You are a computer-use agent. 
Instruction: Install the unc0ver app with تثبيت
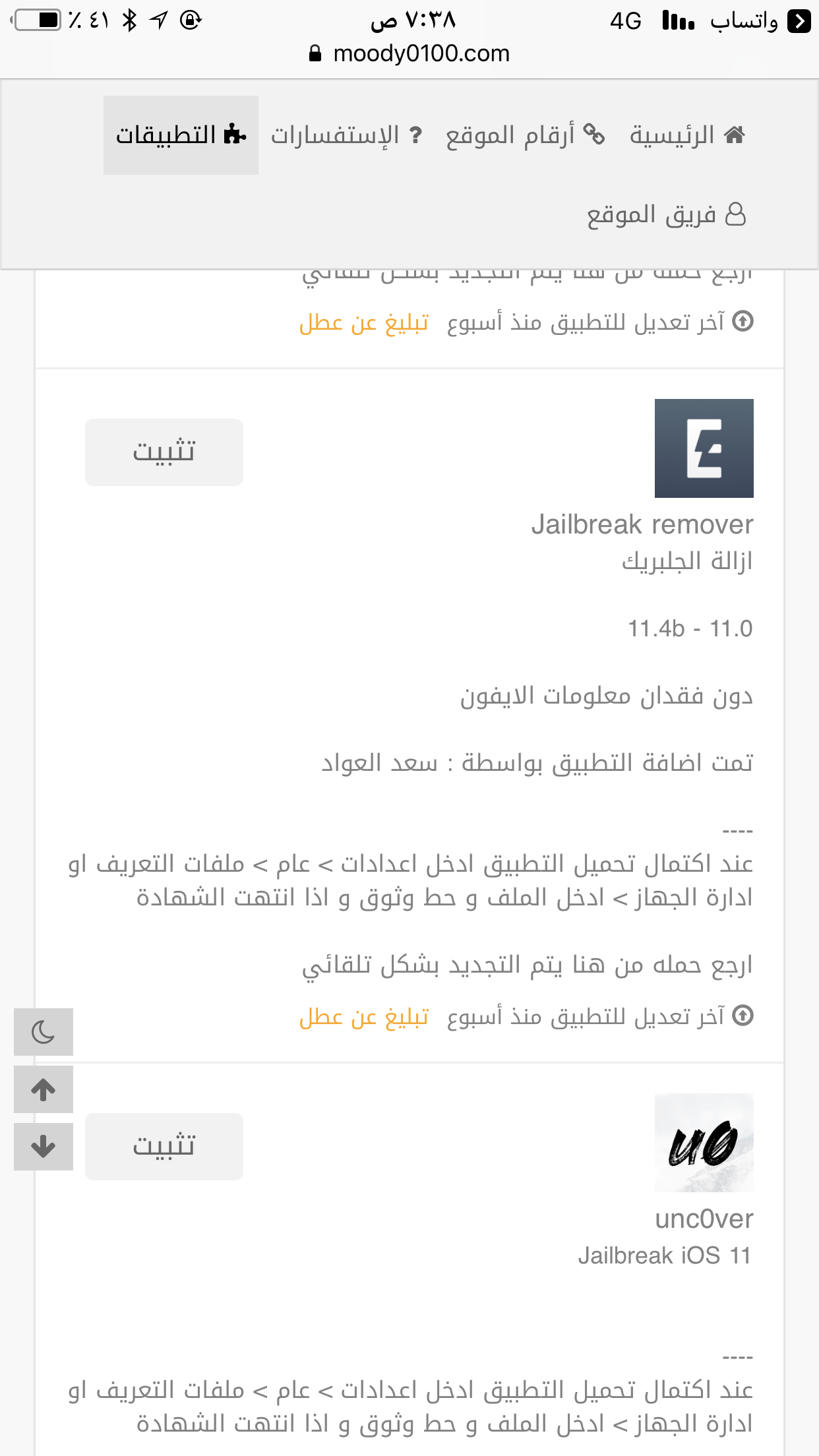click(x=164, y=1147)
